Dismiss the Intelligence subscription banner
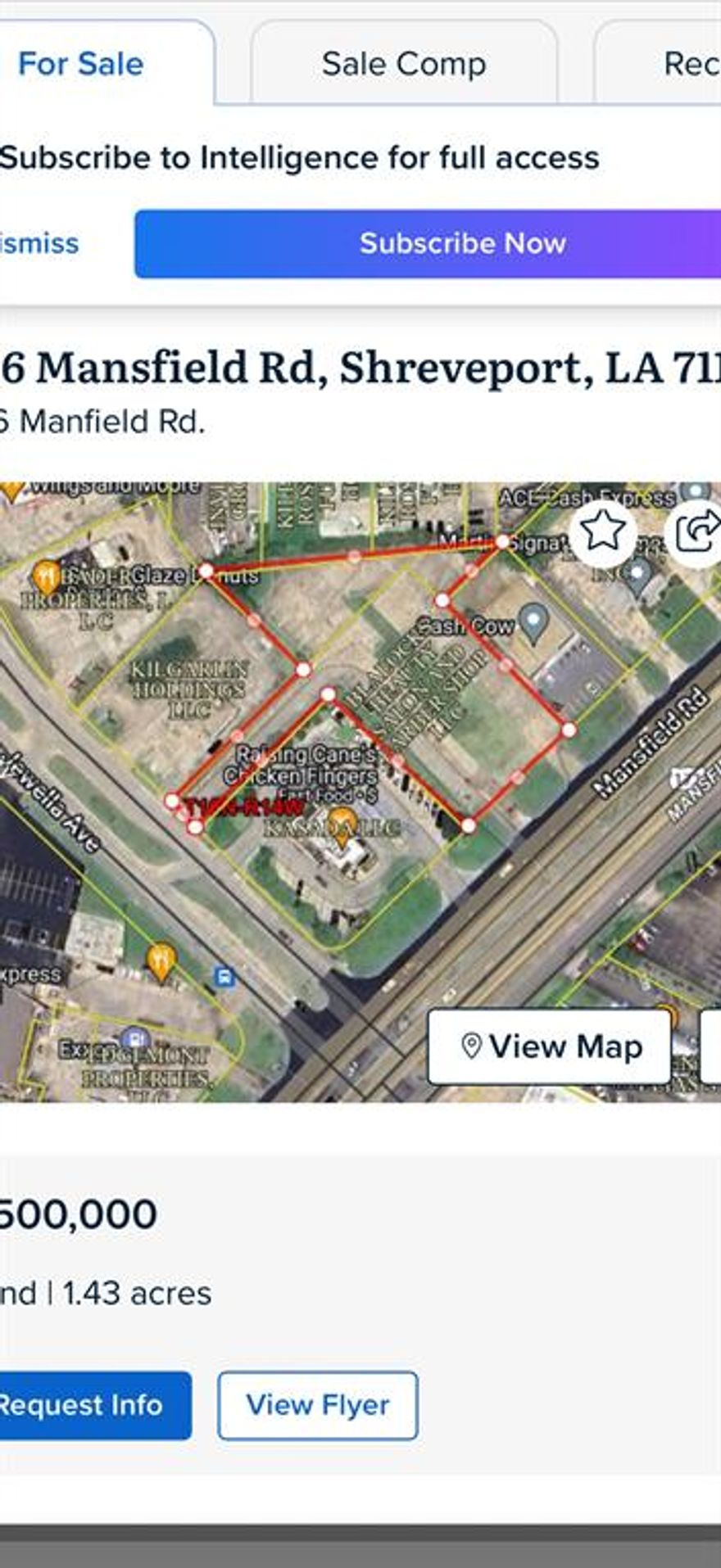Image resolution: width=721 pixels, height=1568 pixels. point(37,243)
